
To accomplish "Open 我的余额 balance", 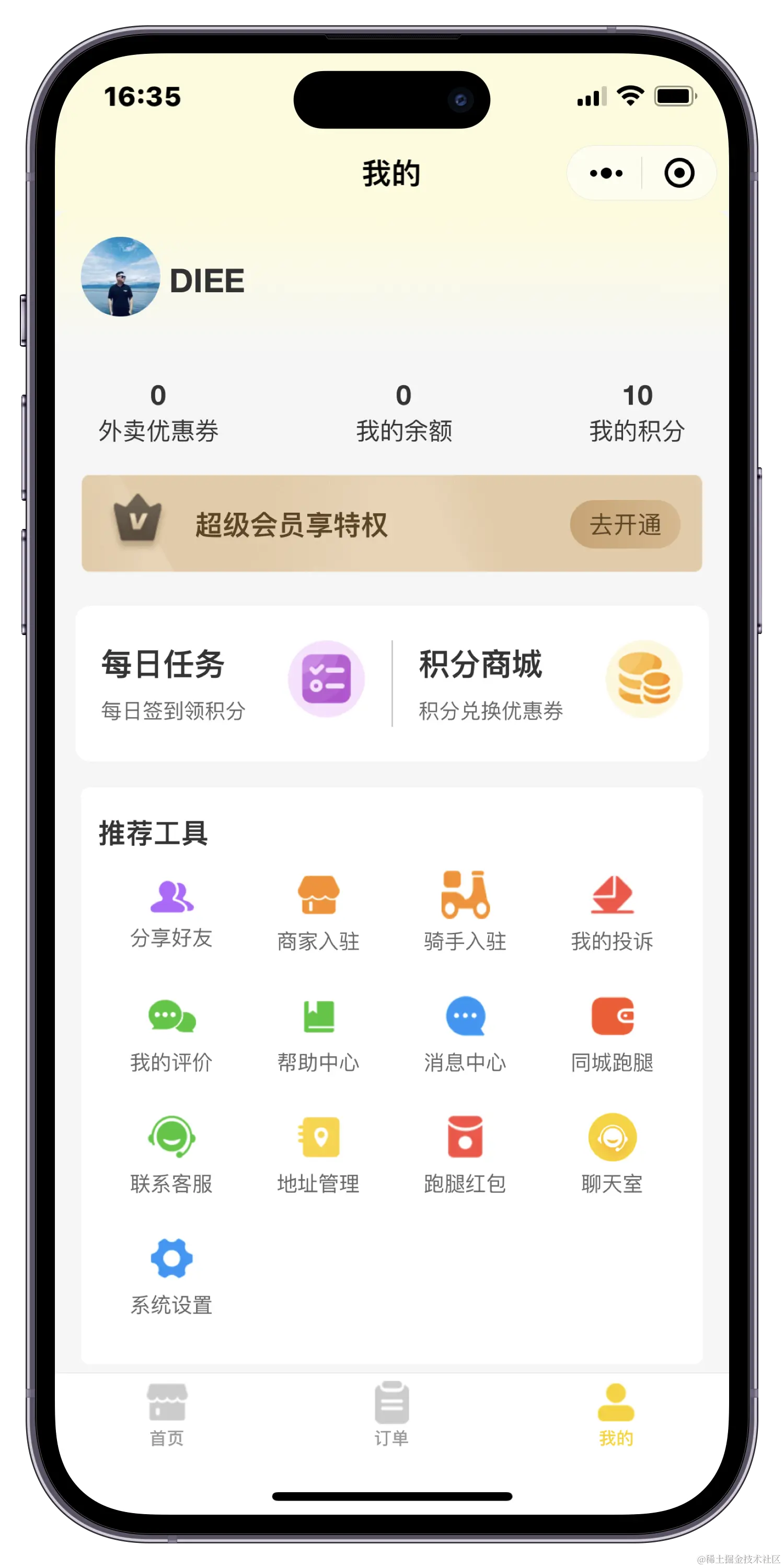I will tap(403, 413).
